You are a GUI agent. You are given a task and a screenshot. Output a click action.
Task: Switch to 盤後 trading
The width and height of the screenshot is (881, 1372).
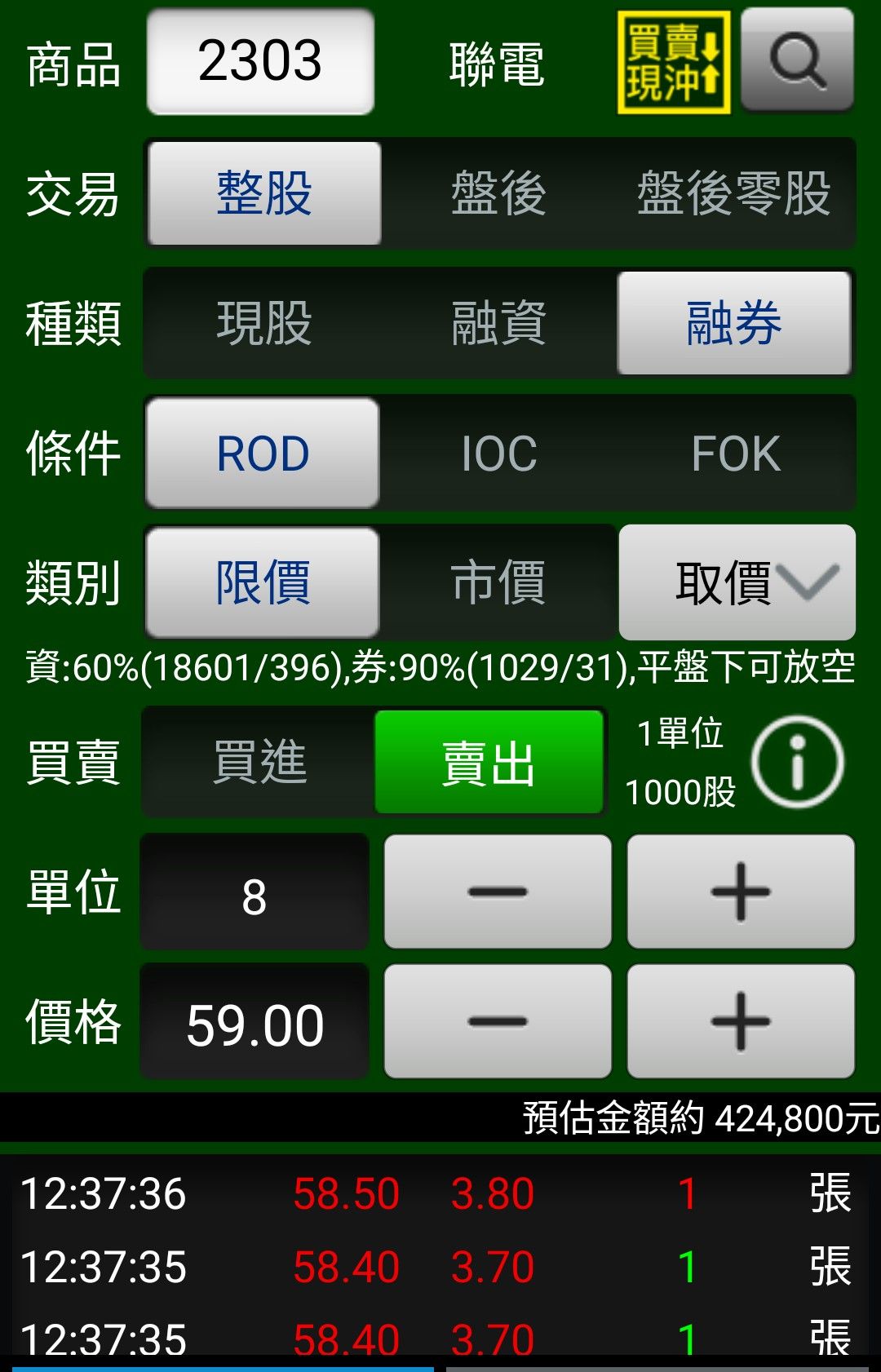498,193
